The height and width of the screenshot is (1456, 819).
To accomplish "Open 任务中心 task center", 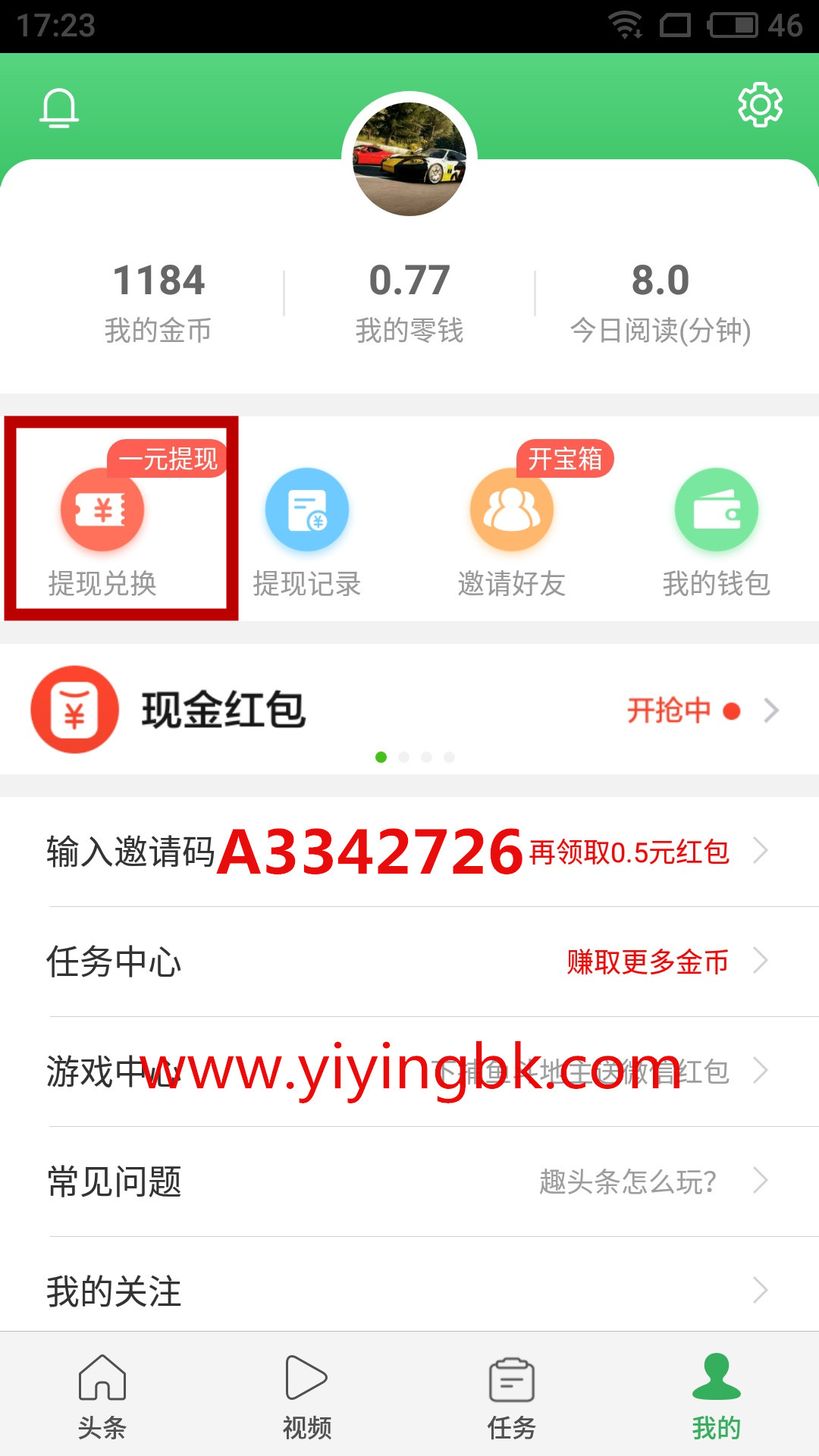I will (x=409, y=962).
